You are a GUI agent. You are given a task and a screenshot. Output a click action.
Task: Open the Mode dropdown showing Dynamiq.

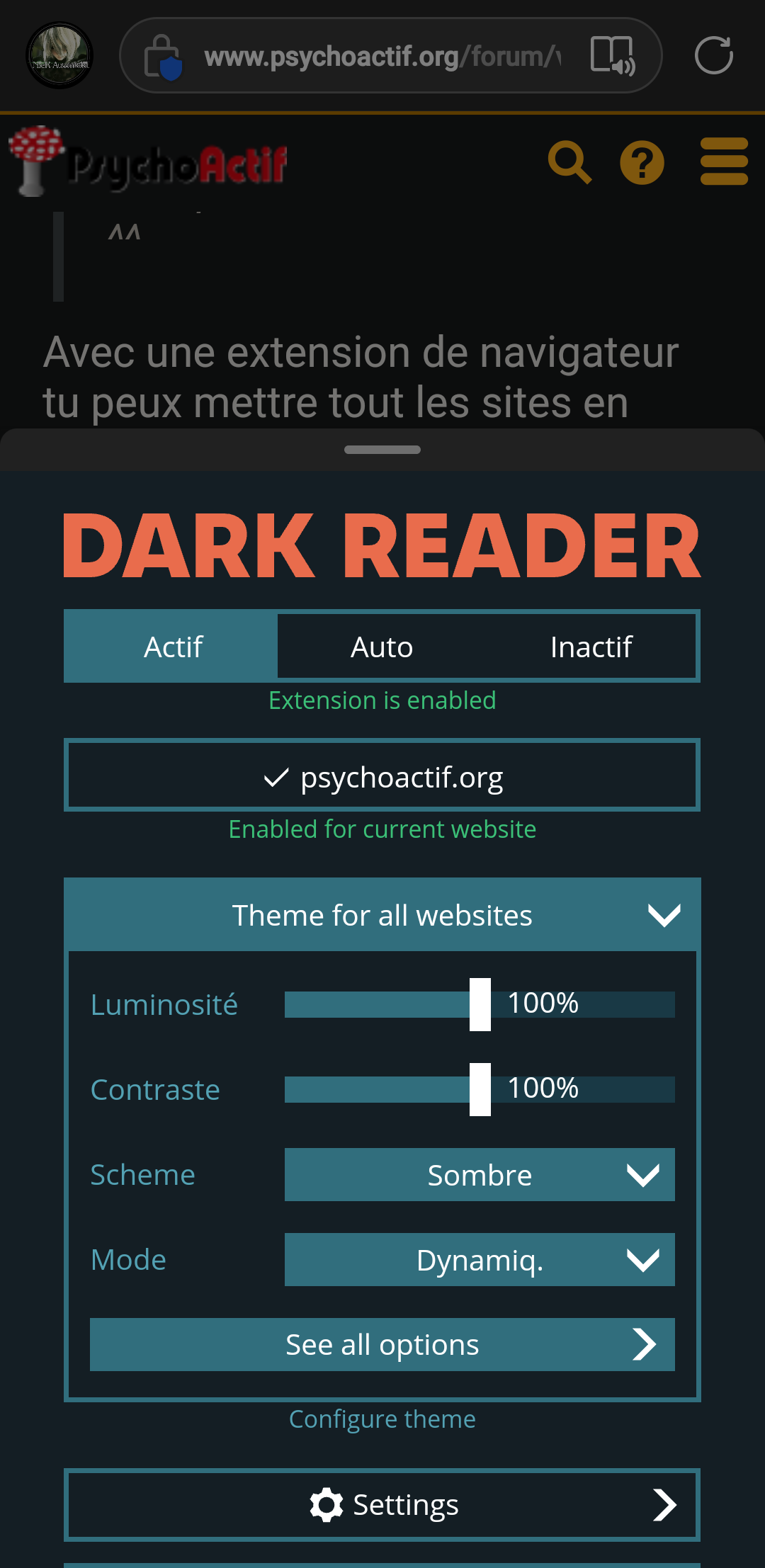pos(480,1260)
